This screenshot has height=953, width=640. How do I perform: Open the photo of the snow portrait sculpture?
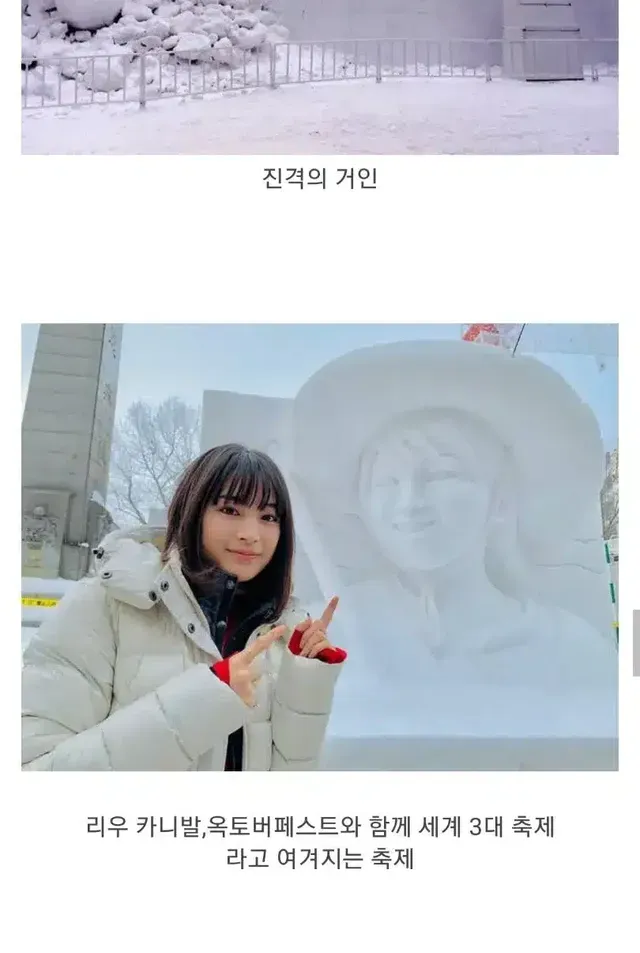click(x=320, y=546)
